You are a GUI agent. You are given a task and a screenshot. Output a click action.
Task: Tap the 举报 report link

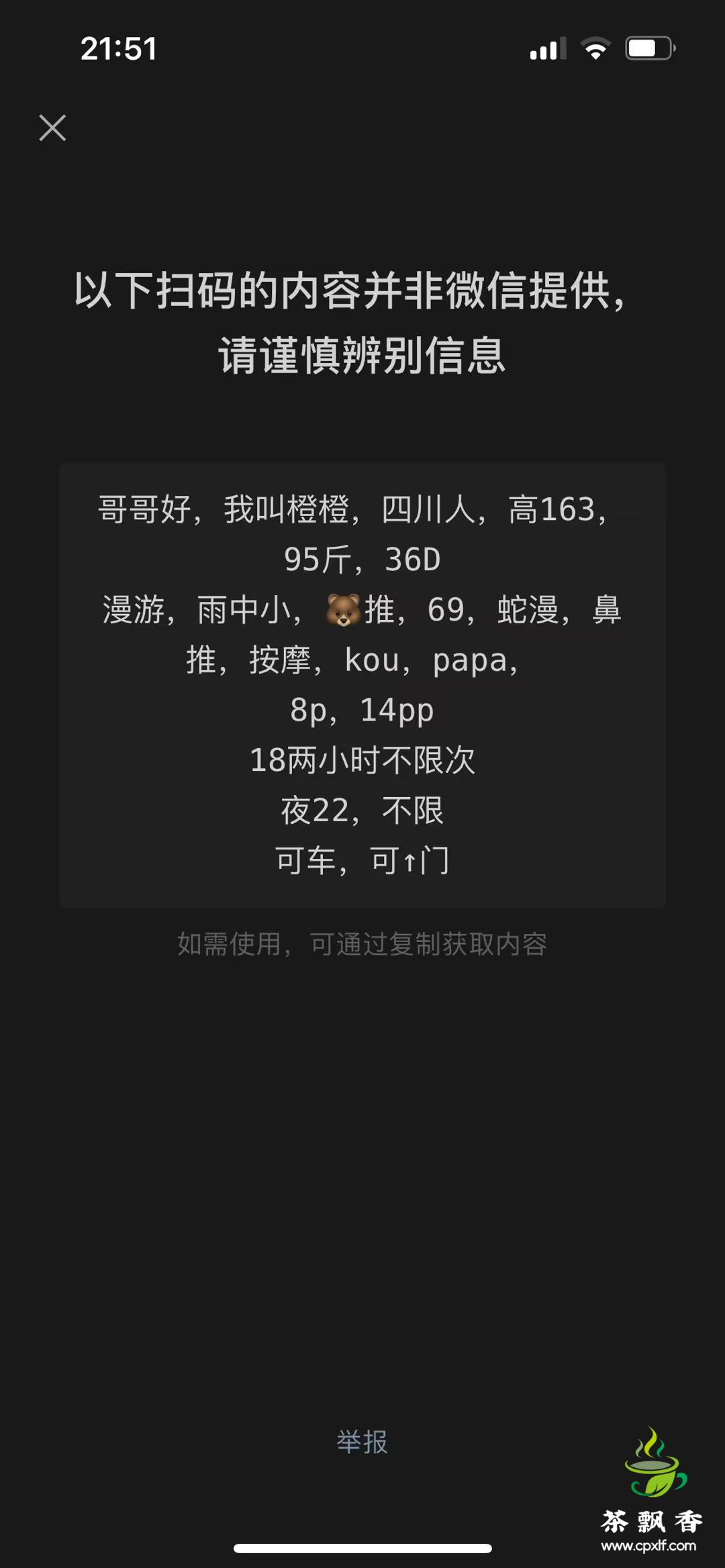(x=362, y=1442)
